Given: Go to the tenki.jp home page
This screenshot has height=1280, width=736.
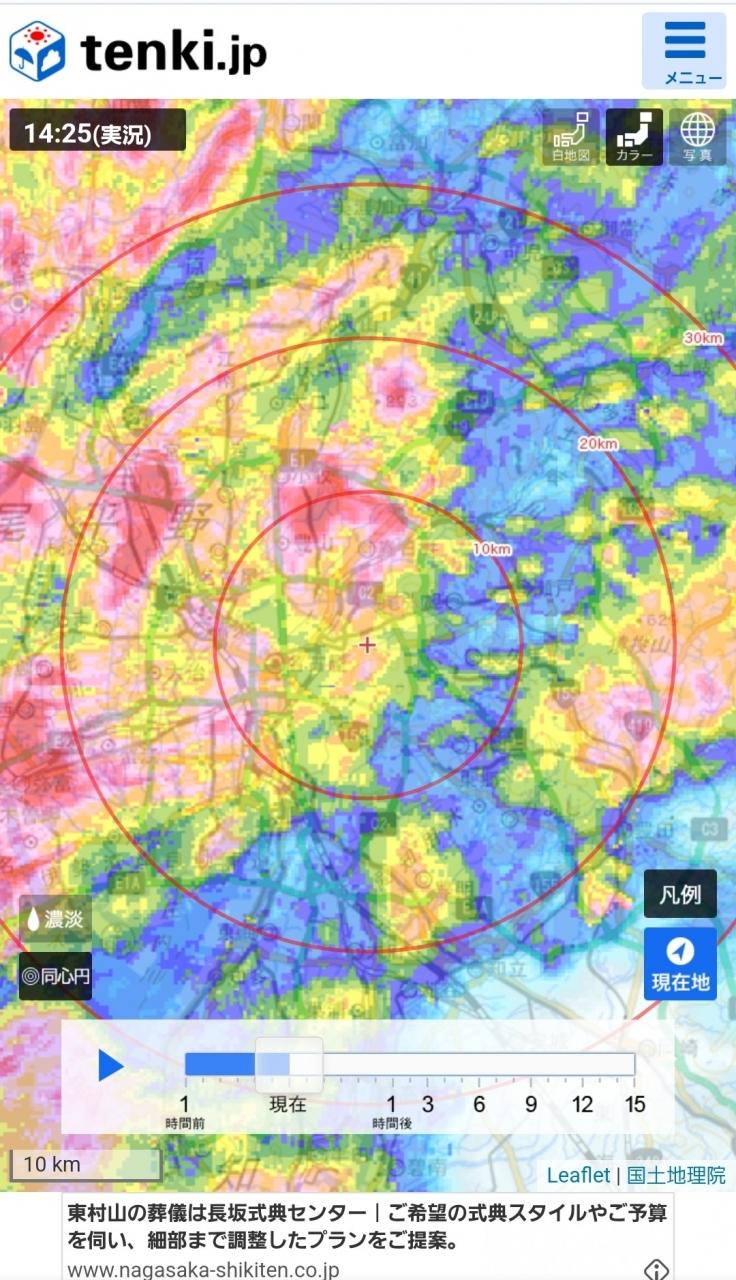Looking at the screenshot, I should [x=138, y=51].
